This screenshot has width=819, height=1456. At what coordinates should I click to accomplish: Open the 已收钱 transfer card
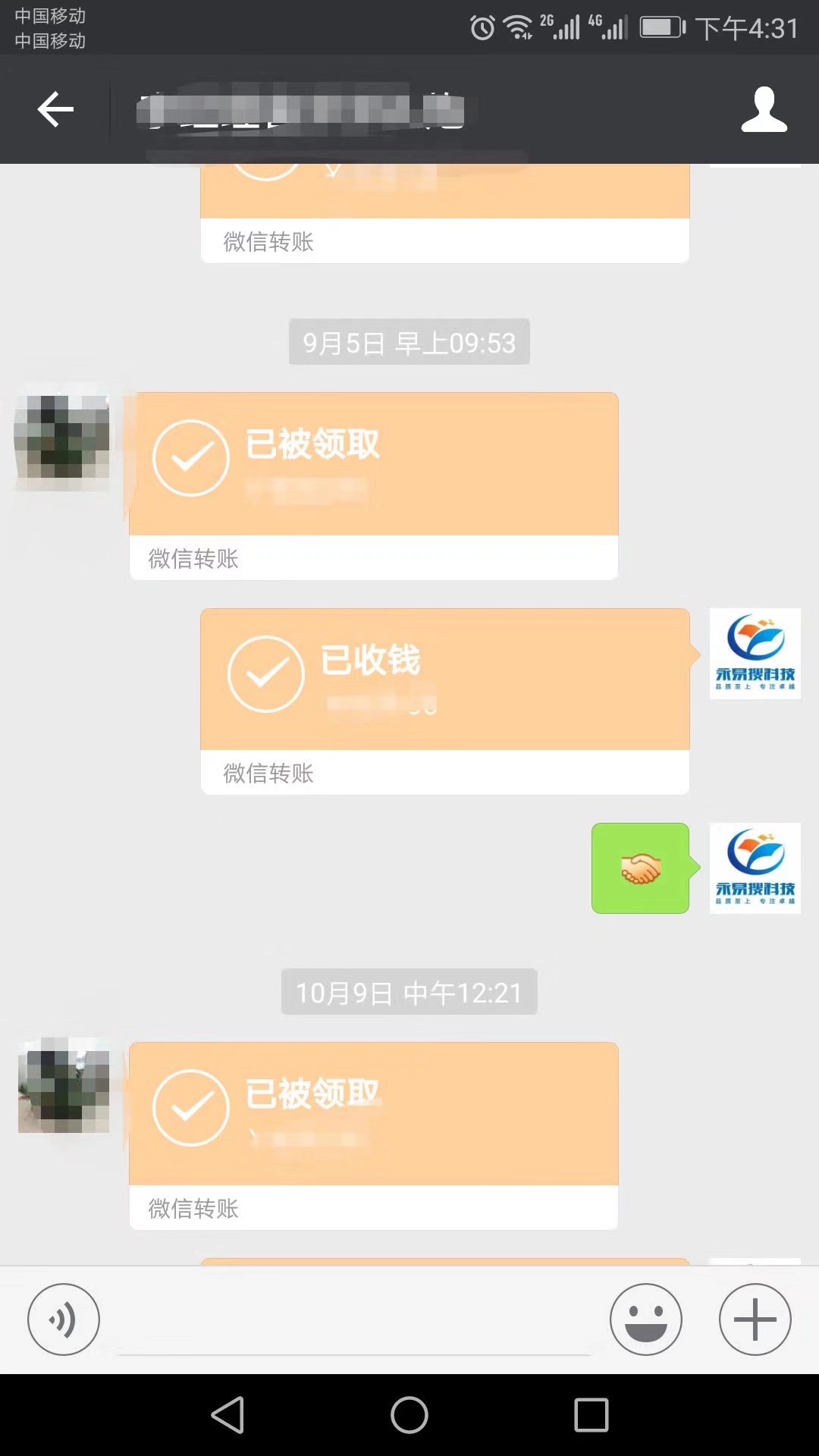click(x=445, y=701)
